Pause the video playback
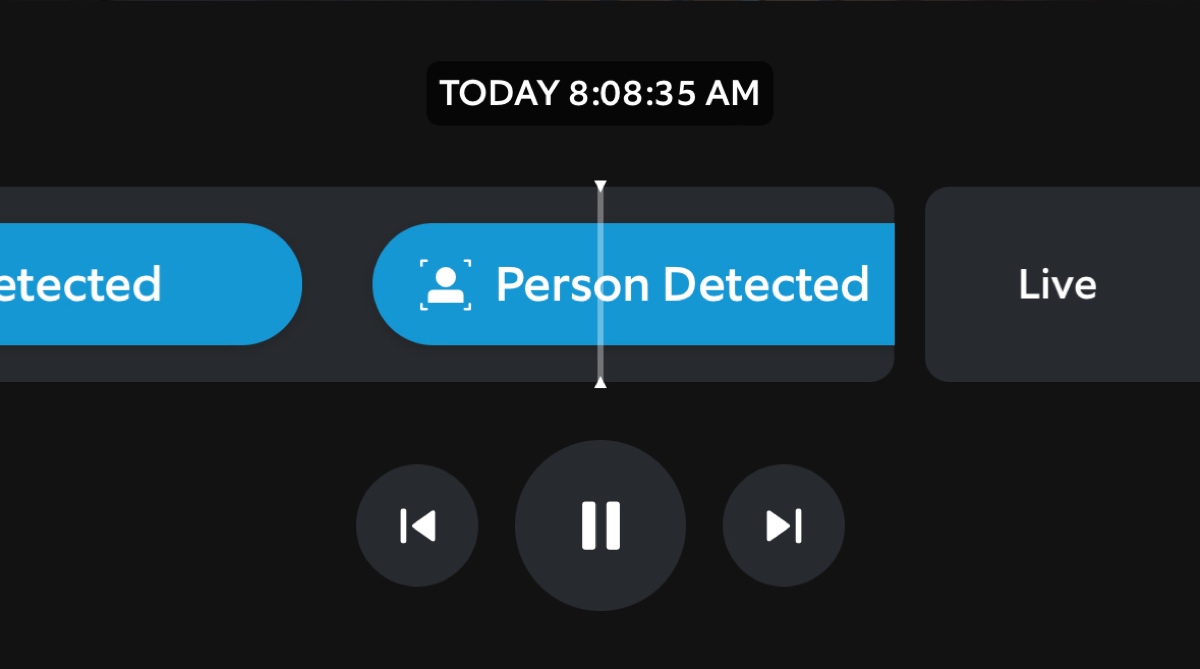1200x669 pixels. click(x=600, y=525)
